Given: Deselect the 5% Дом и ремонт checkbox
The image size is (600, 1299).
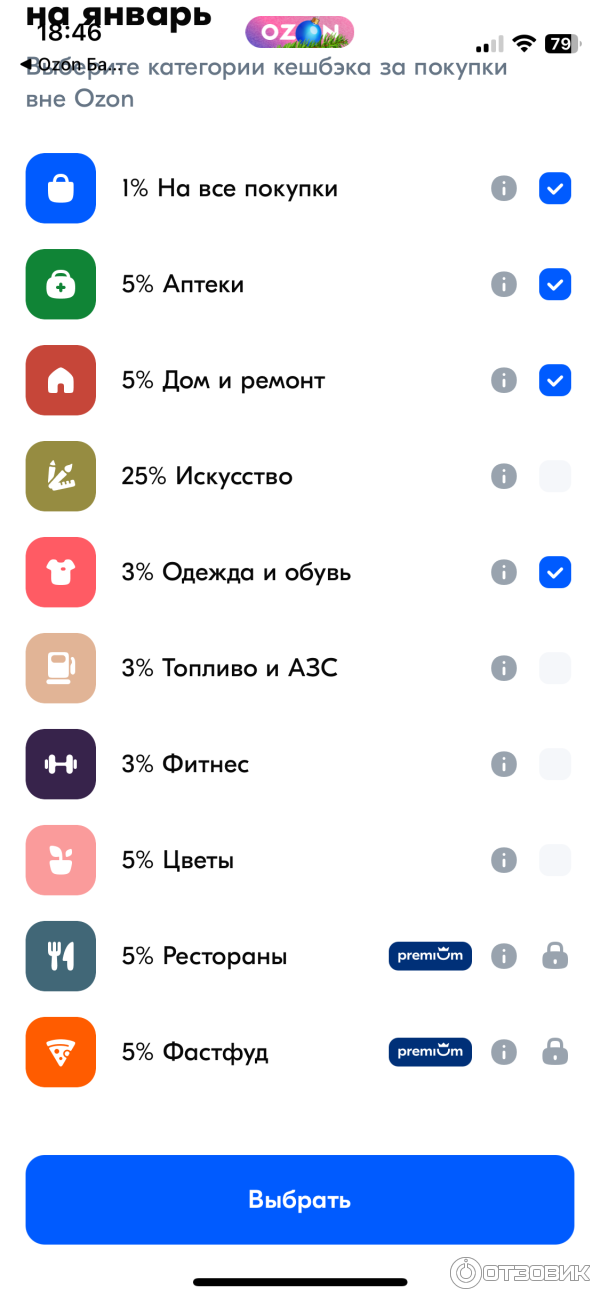Looking at the screenshot, I should click(x=555, y=380).
